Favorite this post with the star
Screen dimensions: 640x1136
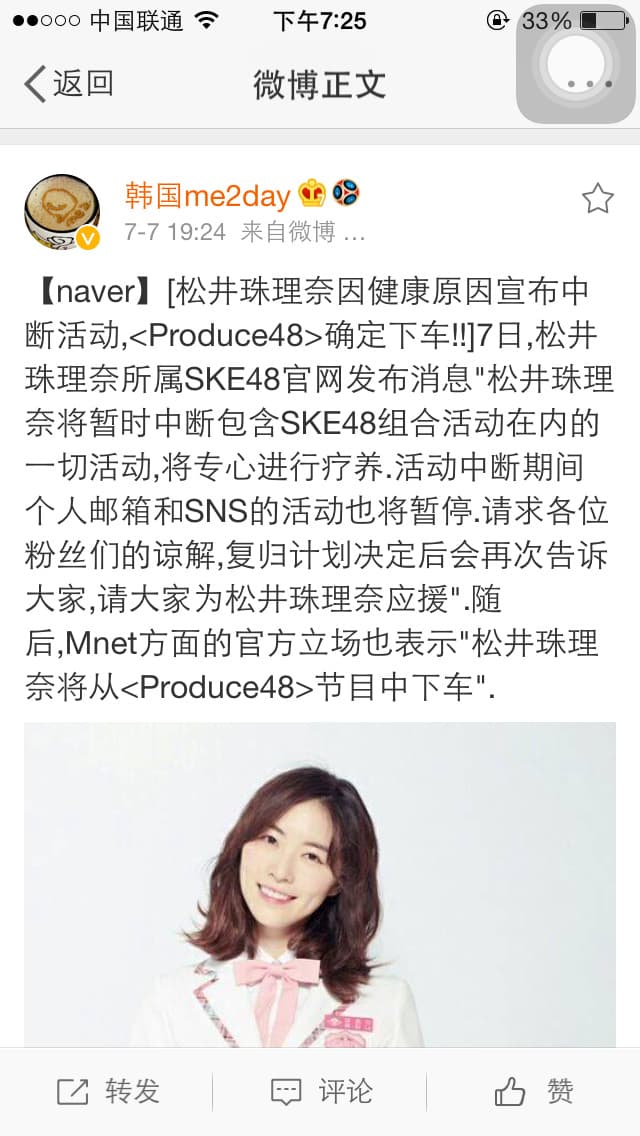point(597,199)
